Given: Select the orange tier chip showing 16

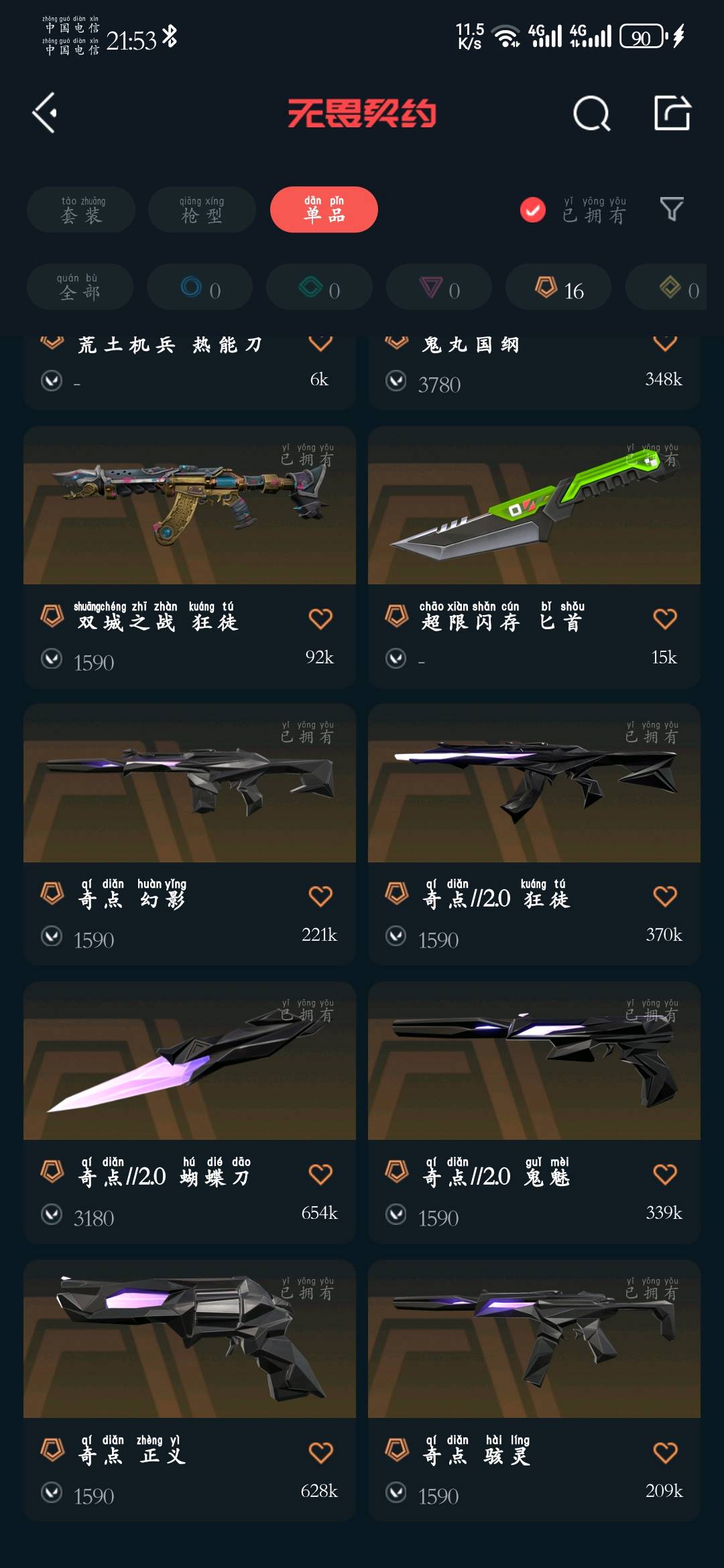Looking at the screenshot, I should point(558,287).
